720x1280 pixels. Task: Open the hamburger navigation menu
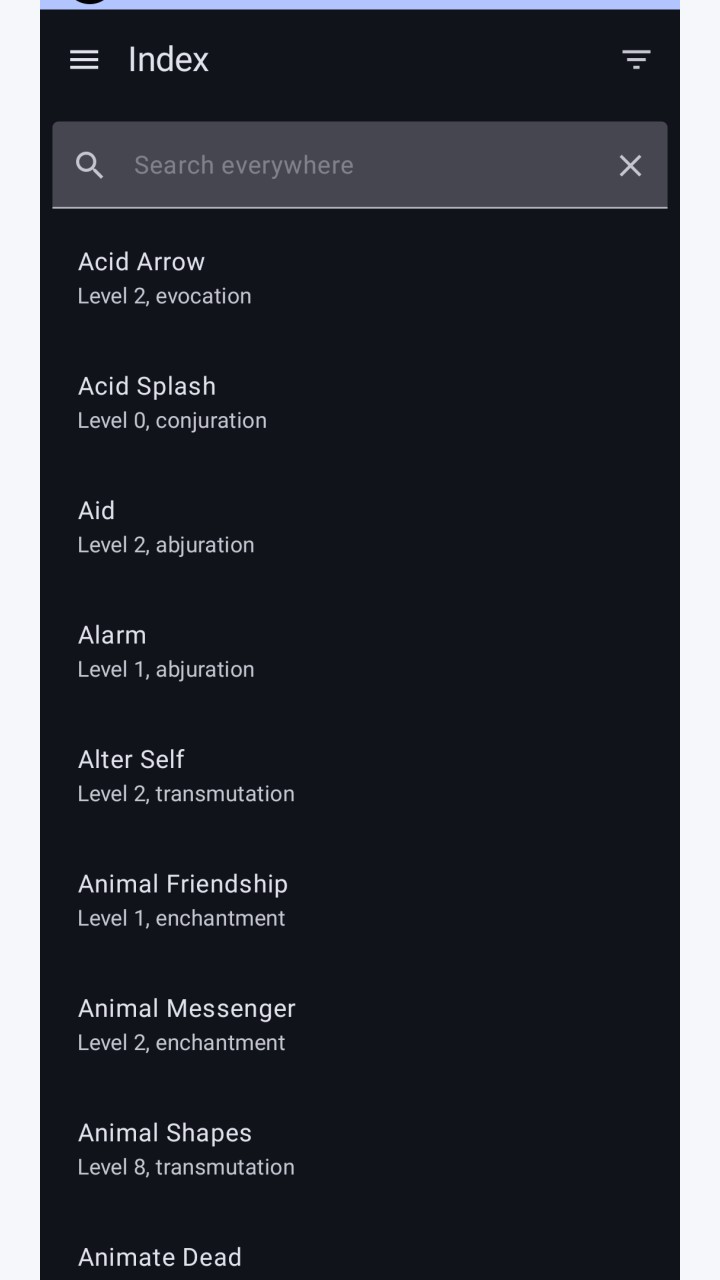[84, 60]
